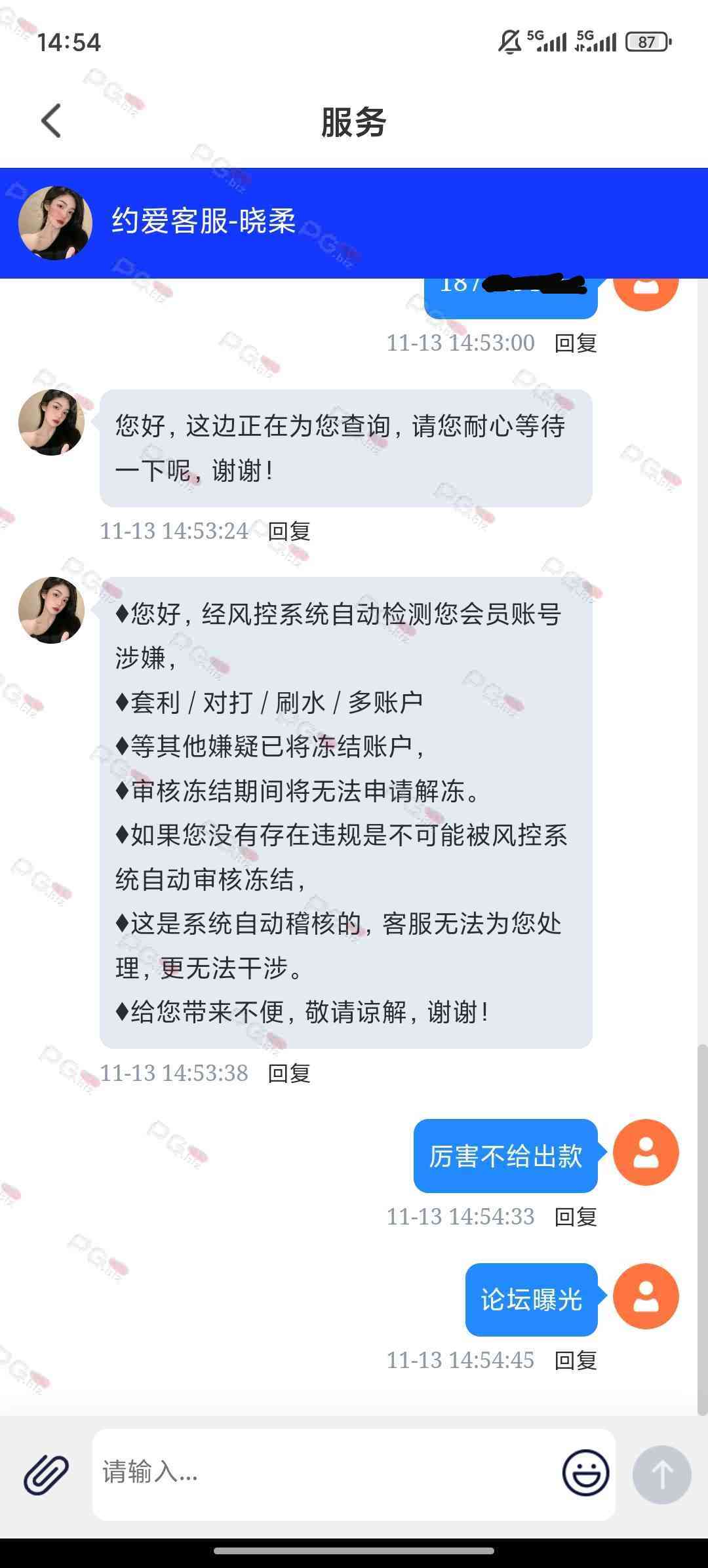Open the emoji picker
708x1568 pixels.
pyautogui.click(x=585, y=1473)
